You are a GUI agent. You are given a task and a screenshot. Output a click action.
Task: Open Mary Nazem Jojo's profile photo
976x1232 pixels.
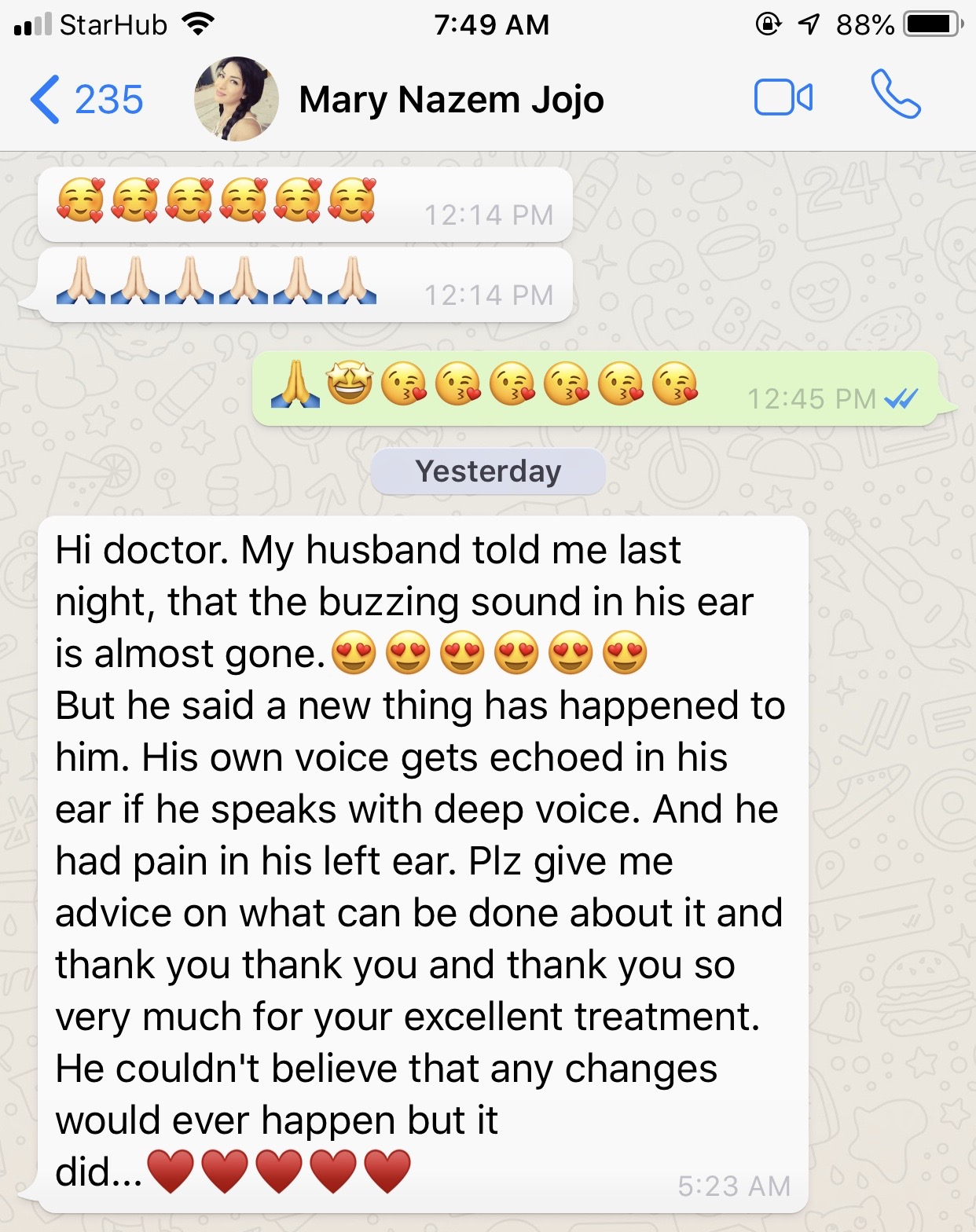tap(236, 99)
